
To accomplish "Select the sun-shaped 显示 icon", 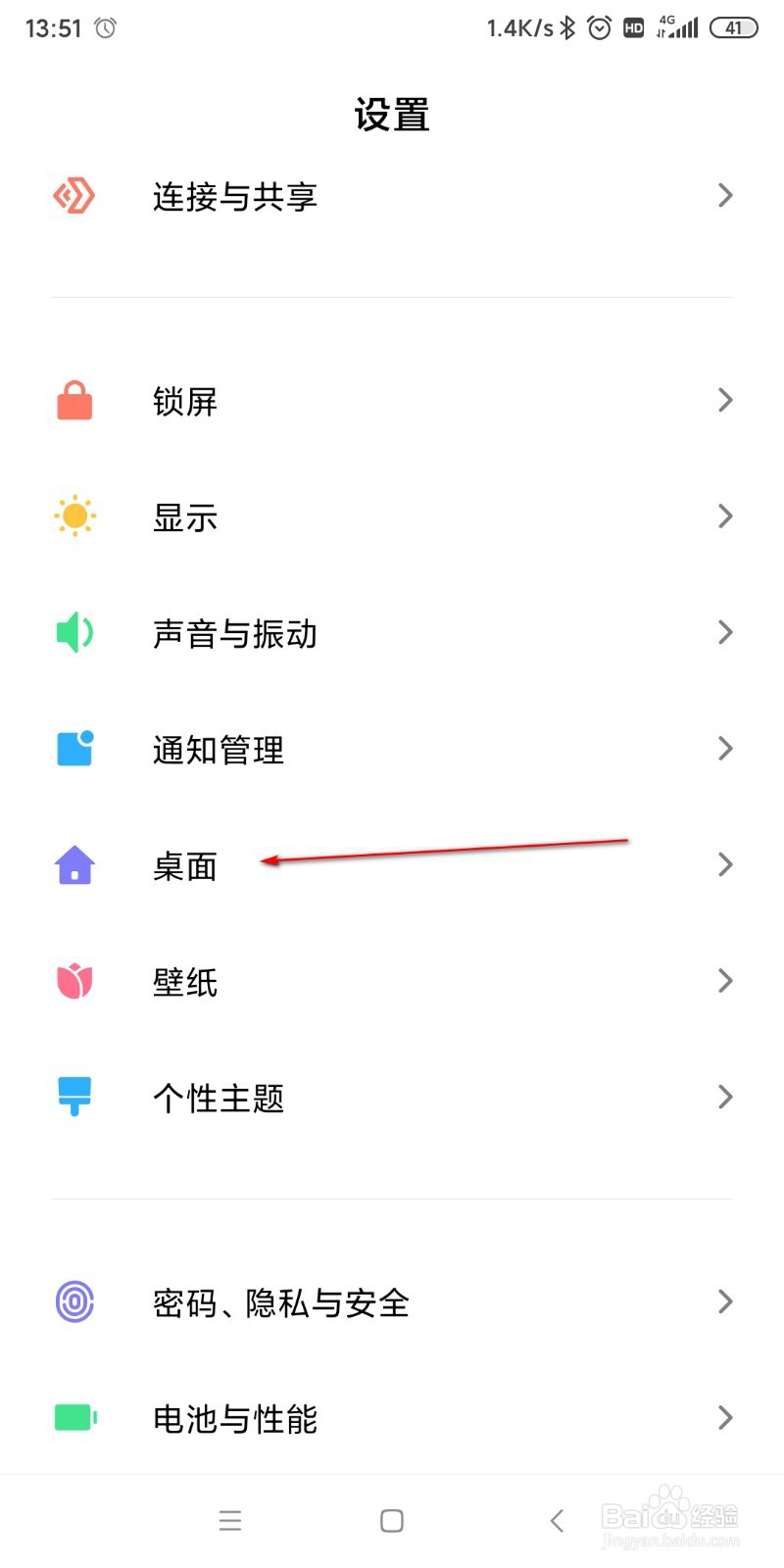I will point(74,515).
